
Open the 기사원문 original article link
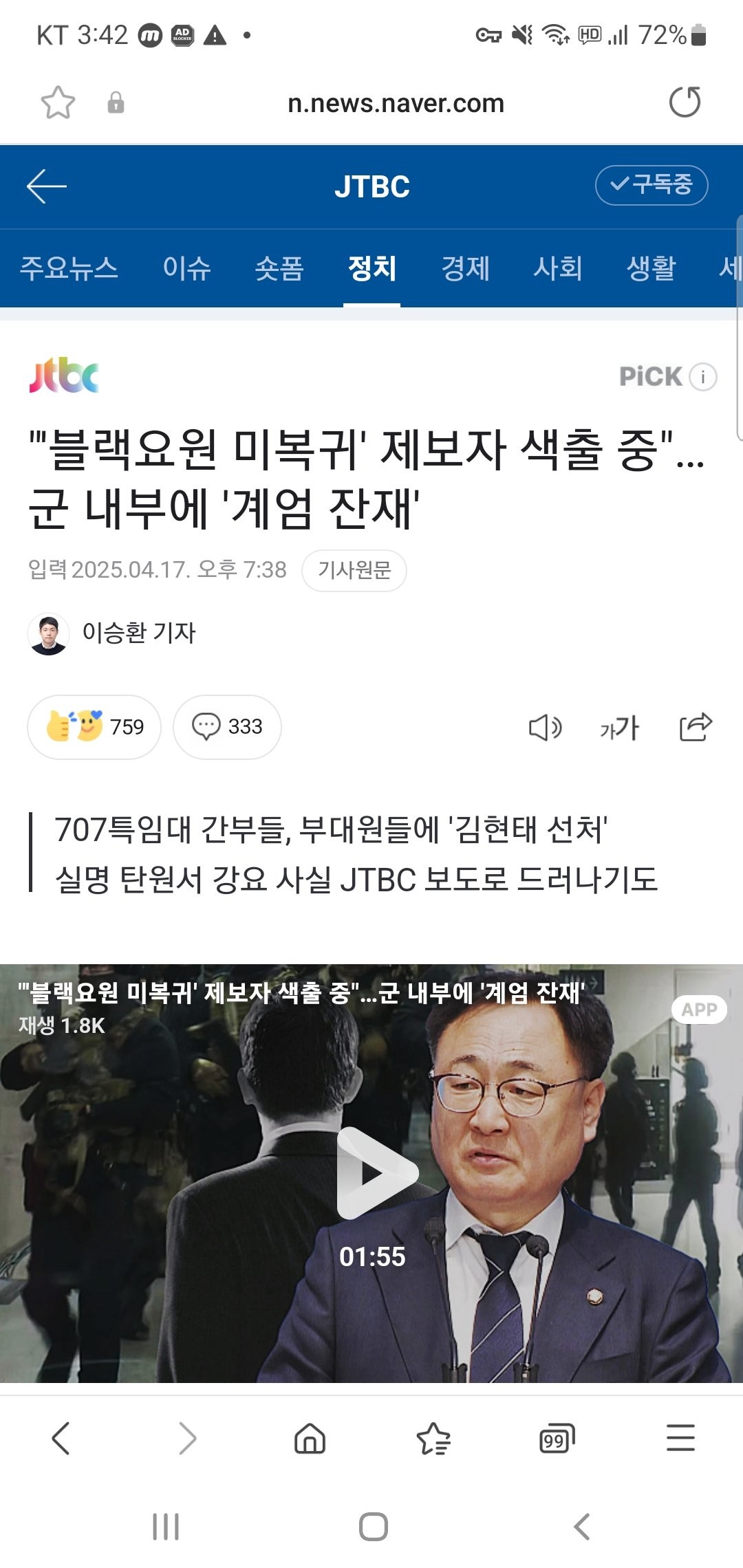354,570
